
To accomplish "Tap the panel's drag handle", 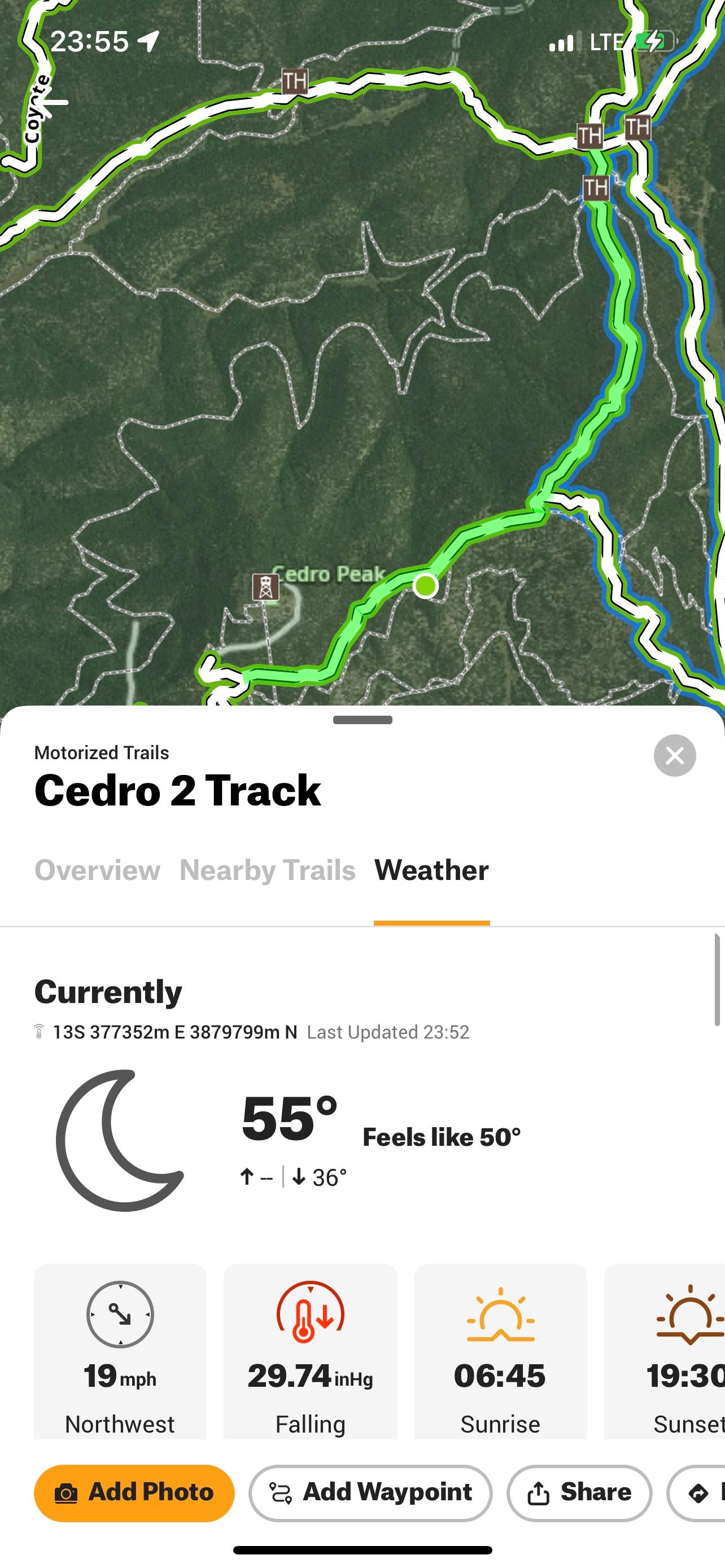I will 363,720.
